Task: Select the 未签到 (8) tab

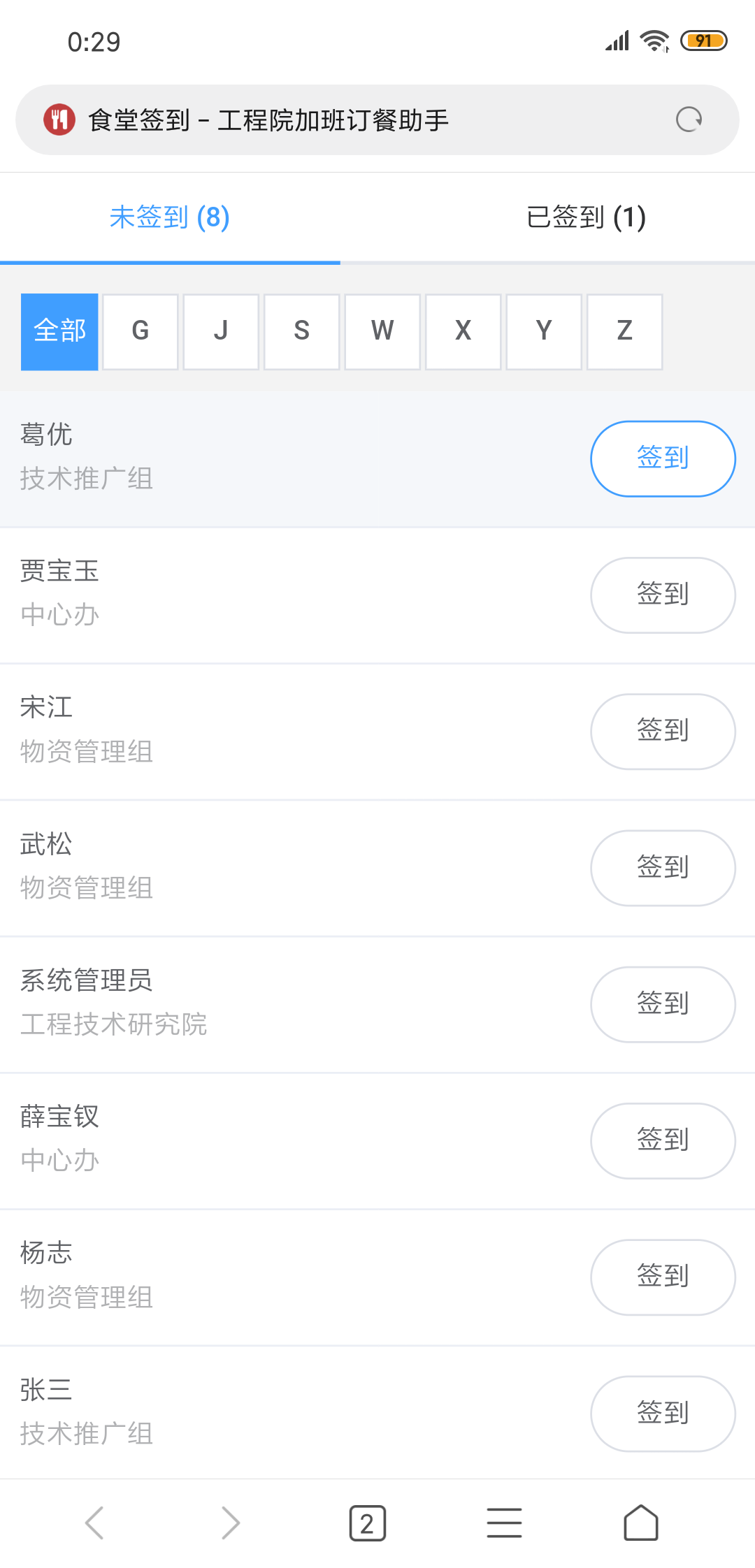Action: [170, 217]
